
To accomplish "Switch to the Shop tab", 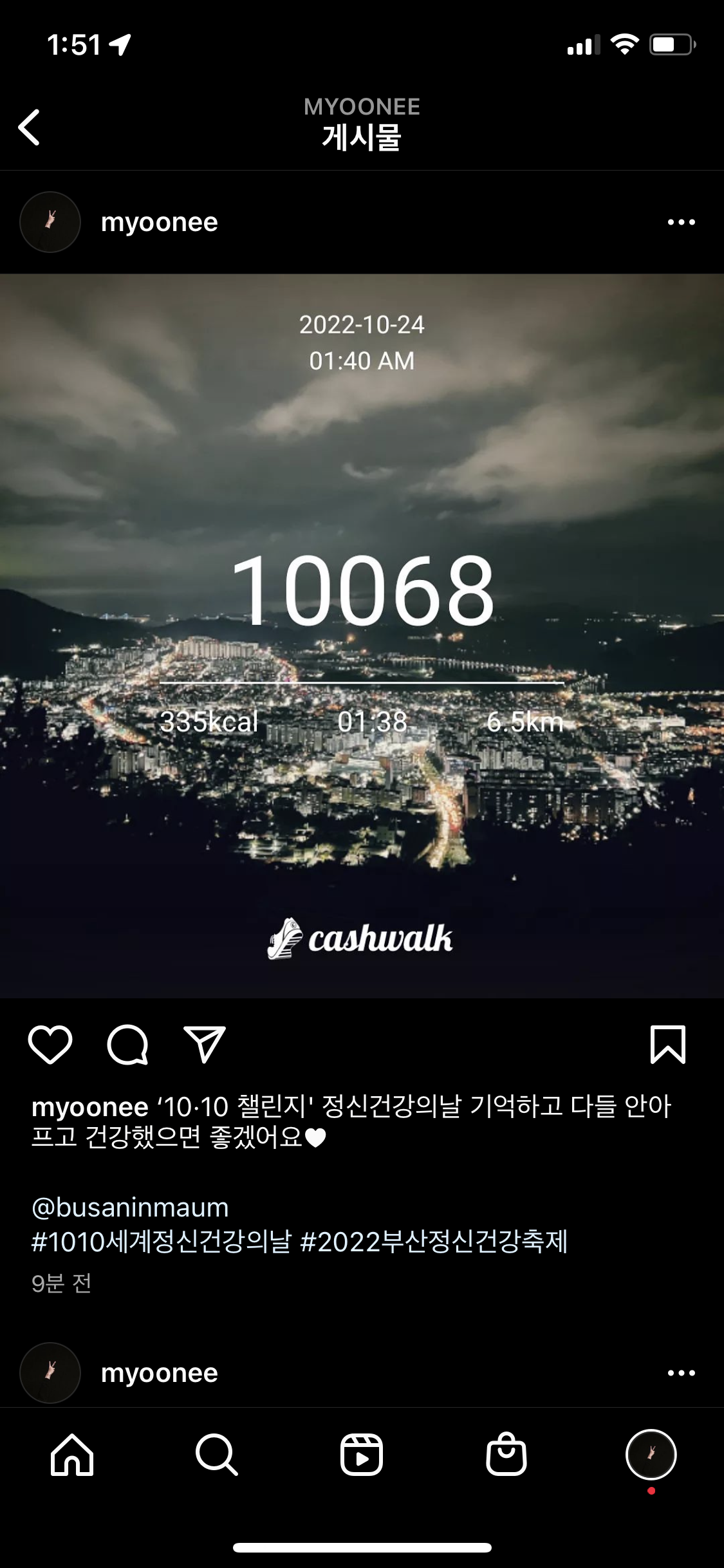I will 506,1455.
